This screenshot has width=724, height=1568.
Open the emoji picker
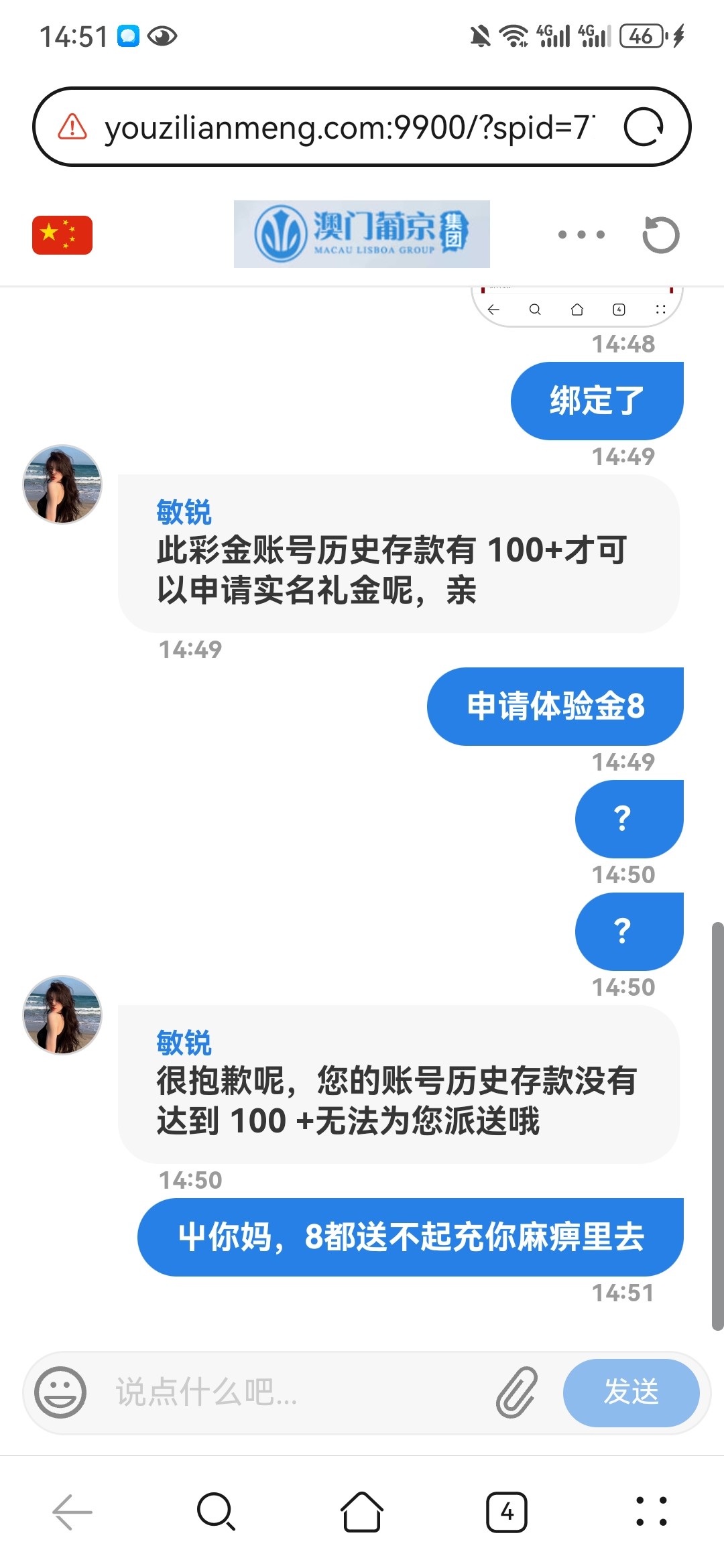point(60,1392)
